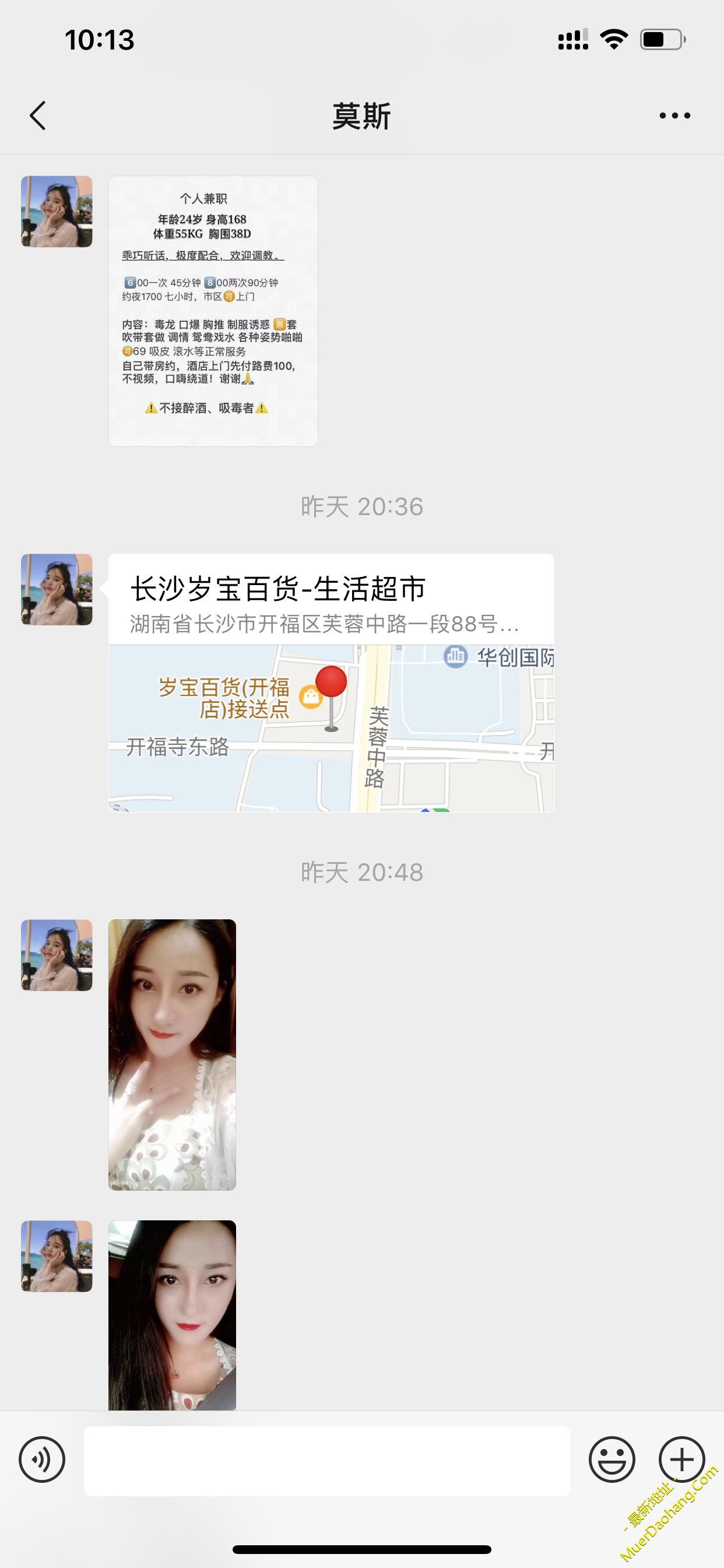
Task: Open the three-dot chat options menu
Action: pyautogui.click(x=674, y=115)
